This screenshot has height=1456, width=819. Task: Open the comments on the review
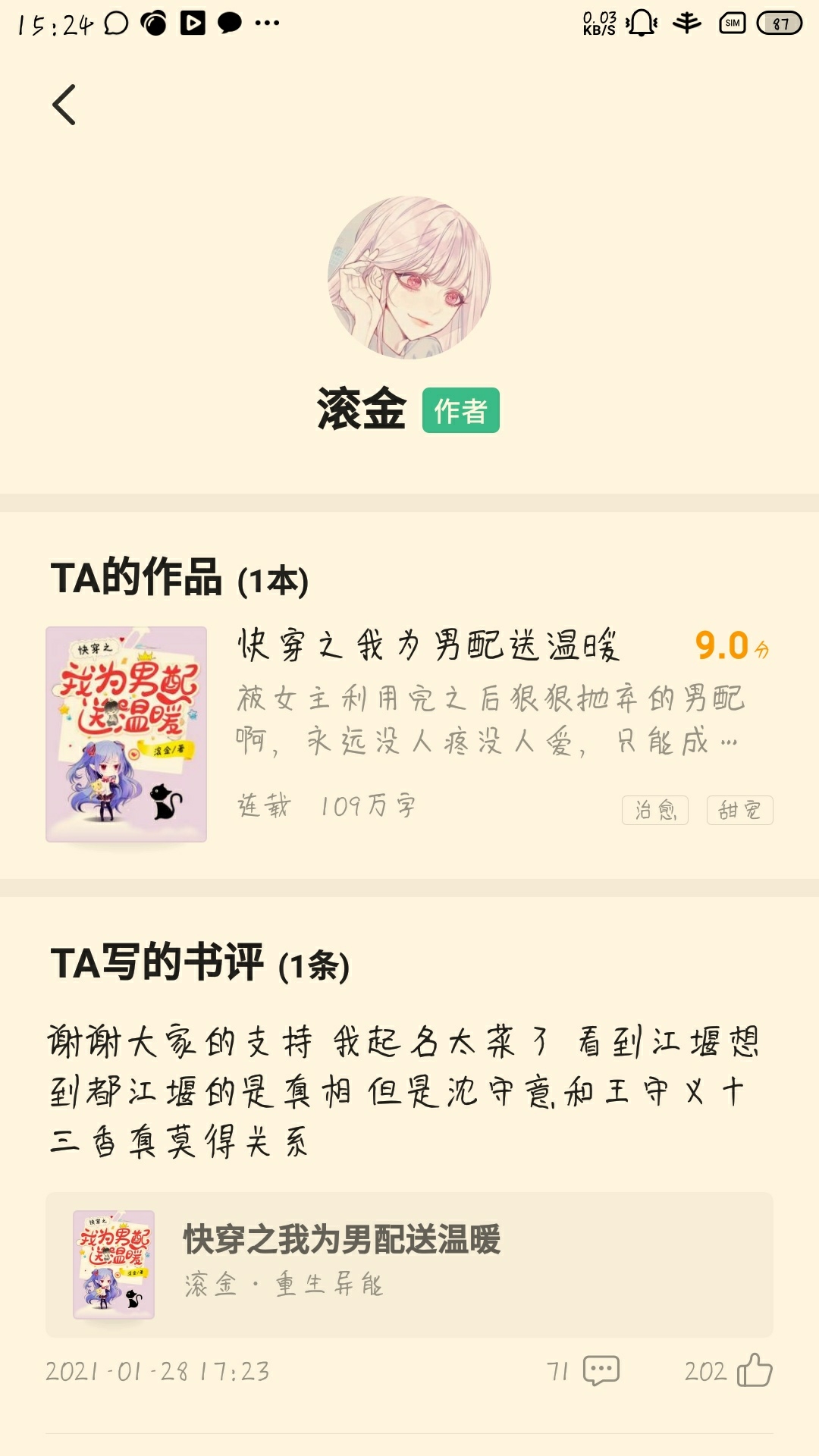point(601,1371)
